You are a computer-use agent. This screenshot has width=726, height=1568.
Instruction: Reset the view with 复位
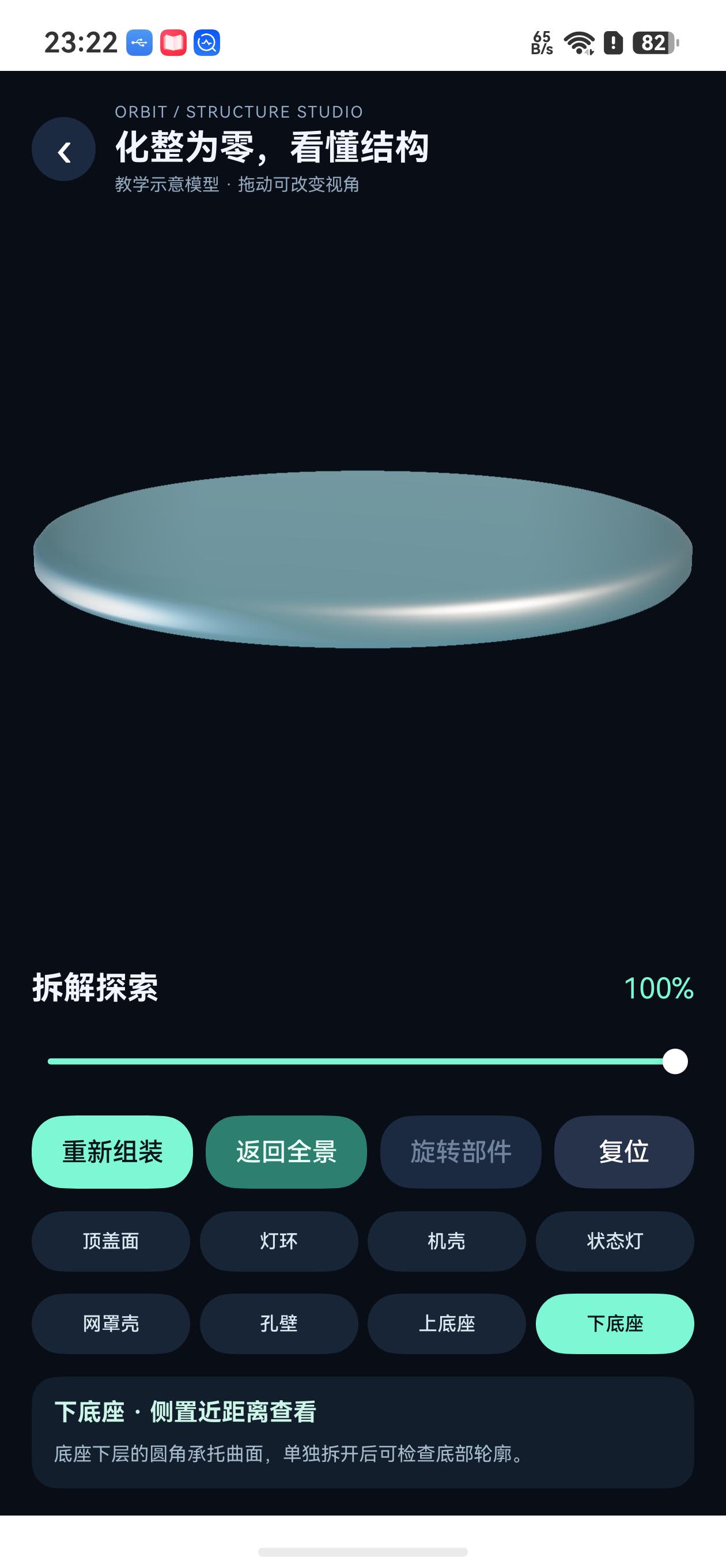click(624, 1152)
